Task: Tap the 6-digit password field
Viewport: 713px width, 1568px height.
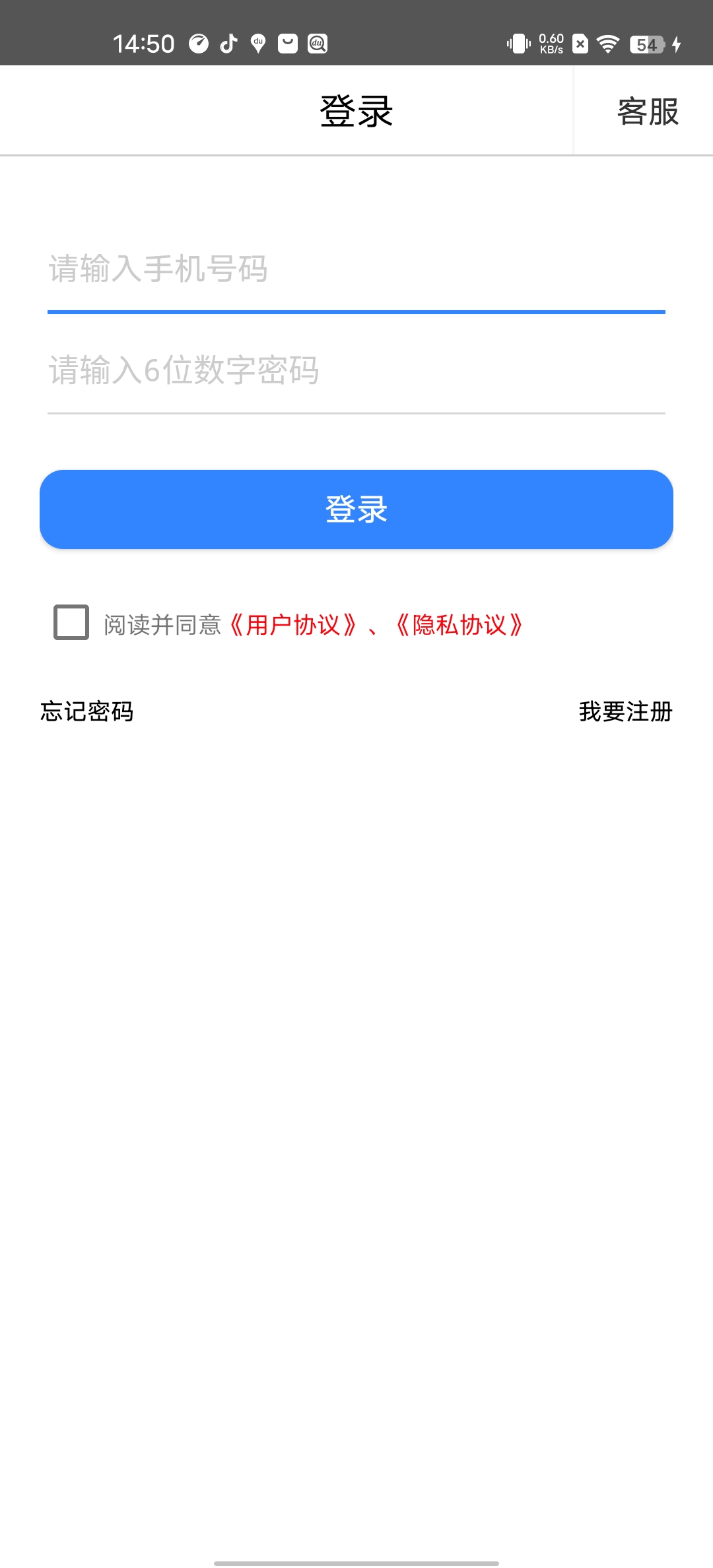Action: (x=355, y=370)
